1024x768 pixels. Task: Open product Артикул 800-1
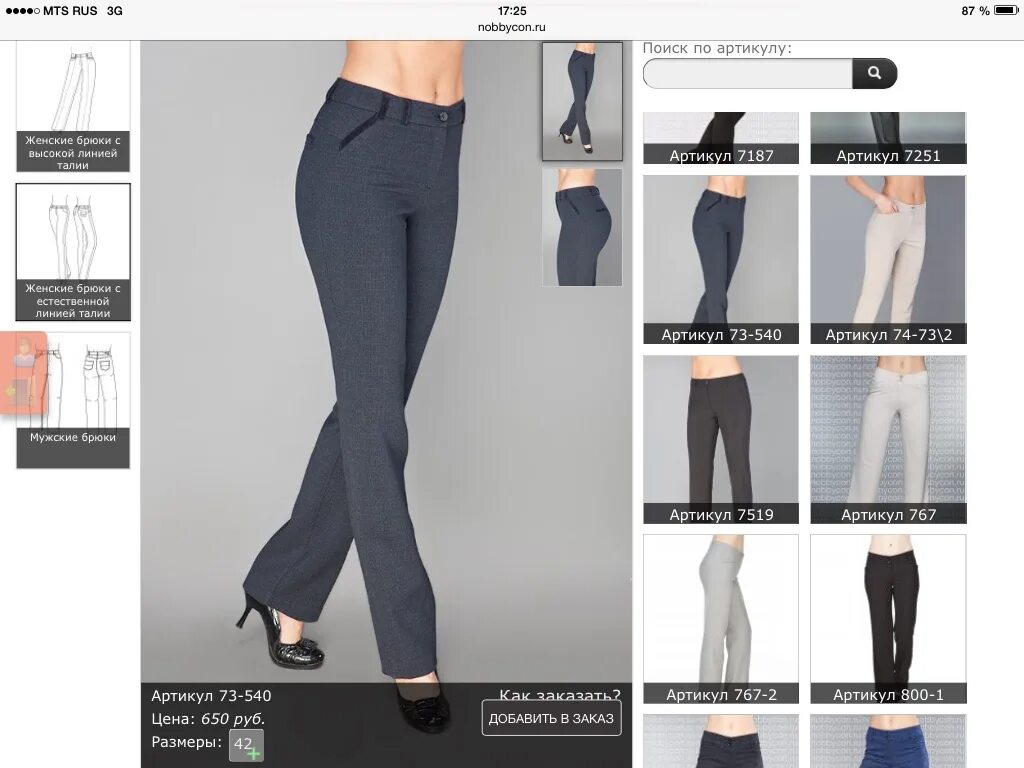[x=888, y=619]
